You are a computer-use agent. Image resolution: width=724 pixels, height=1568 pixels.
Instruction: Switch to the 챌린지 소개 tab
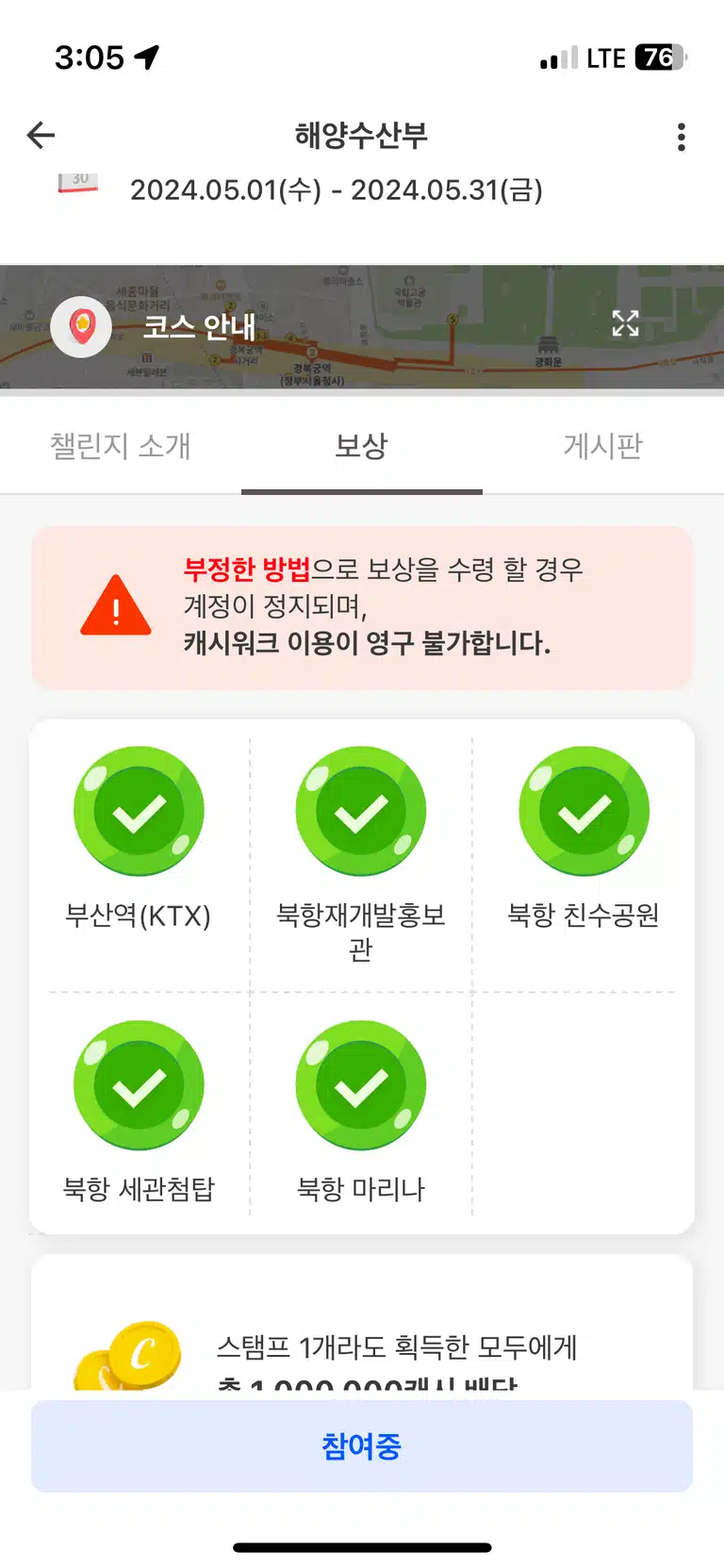[121, 445]
